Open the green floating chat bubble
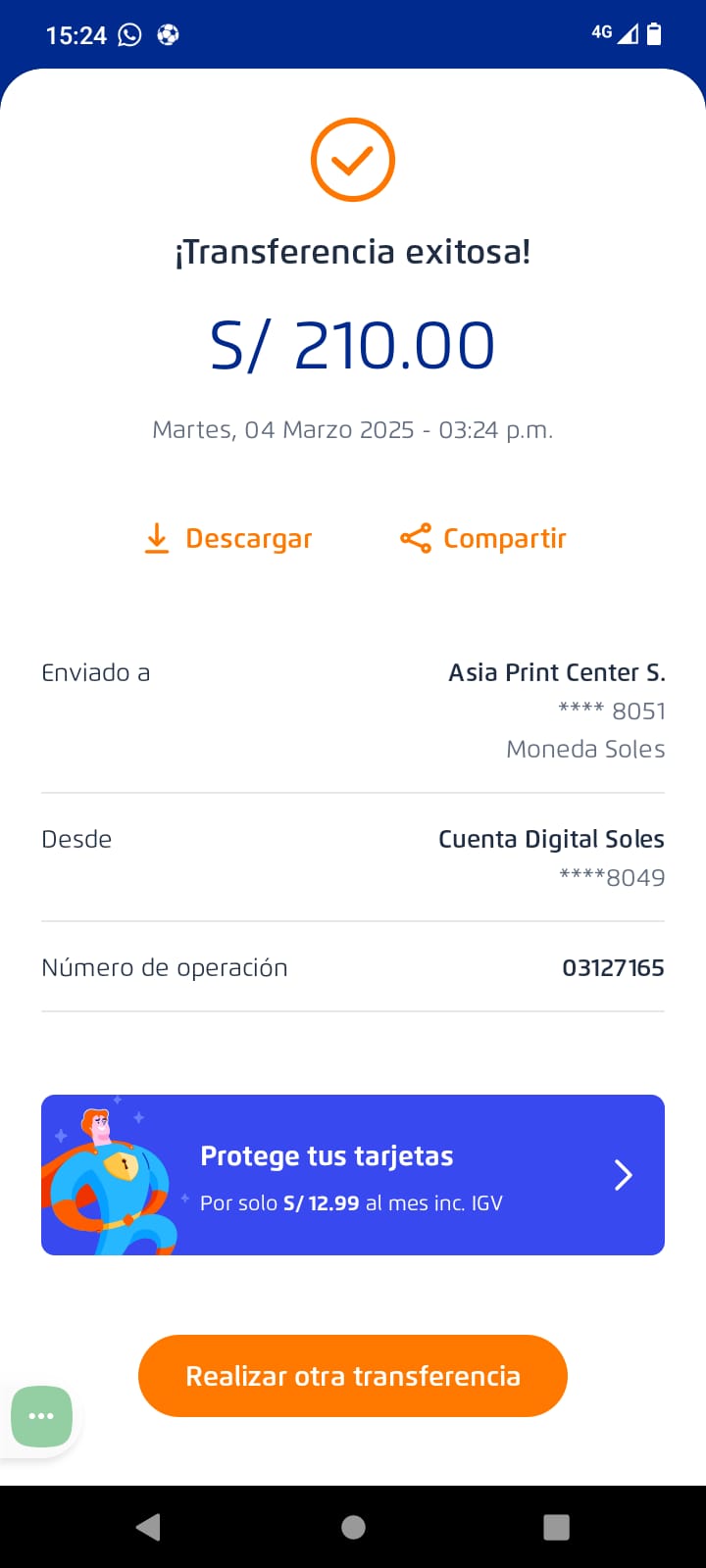The height and width of the screenshot is (1568, 706). click(x=41, y=1416)
